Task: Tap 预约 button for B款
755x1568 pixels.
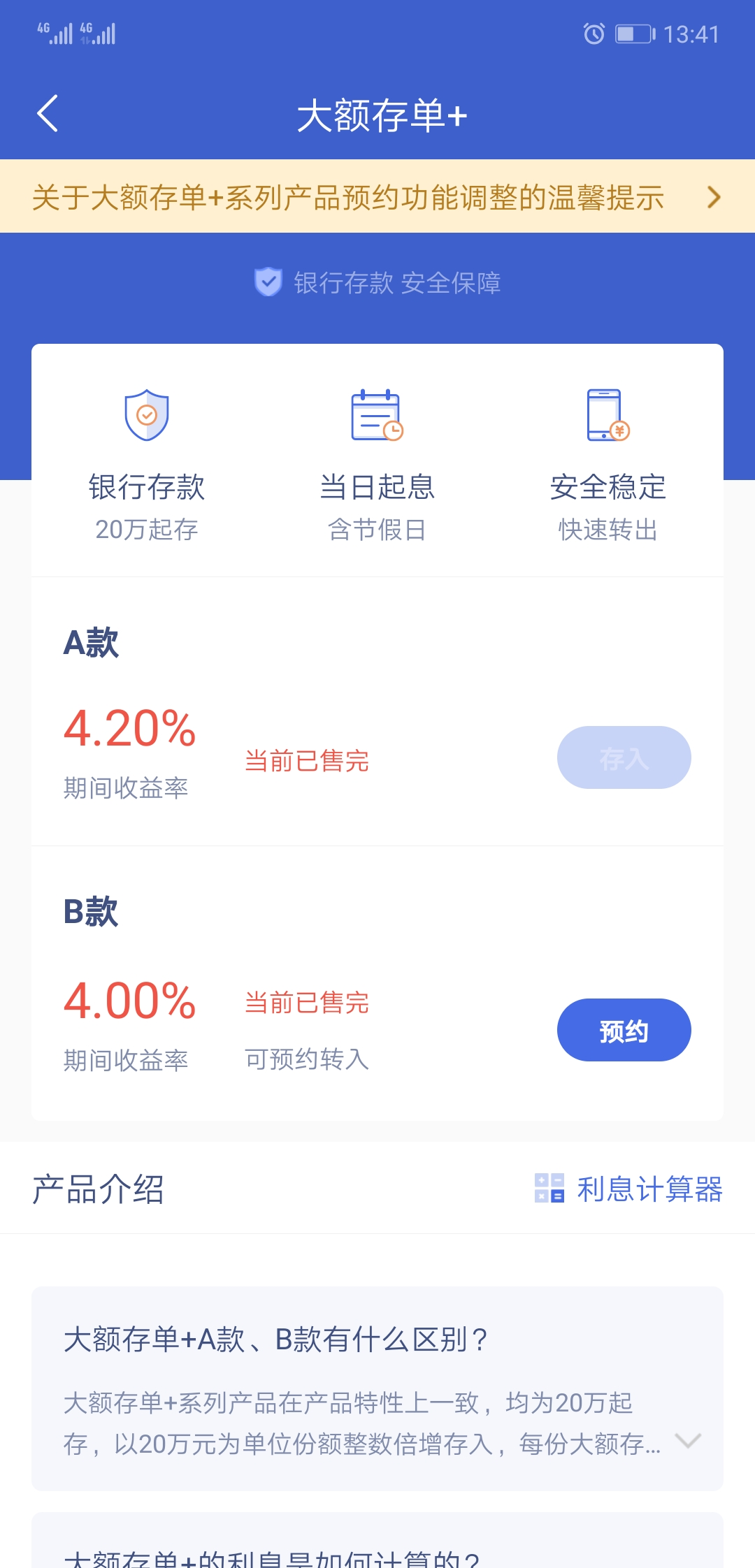Action: coord(624,1031)
